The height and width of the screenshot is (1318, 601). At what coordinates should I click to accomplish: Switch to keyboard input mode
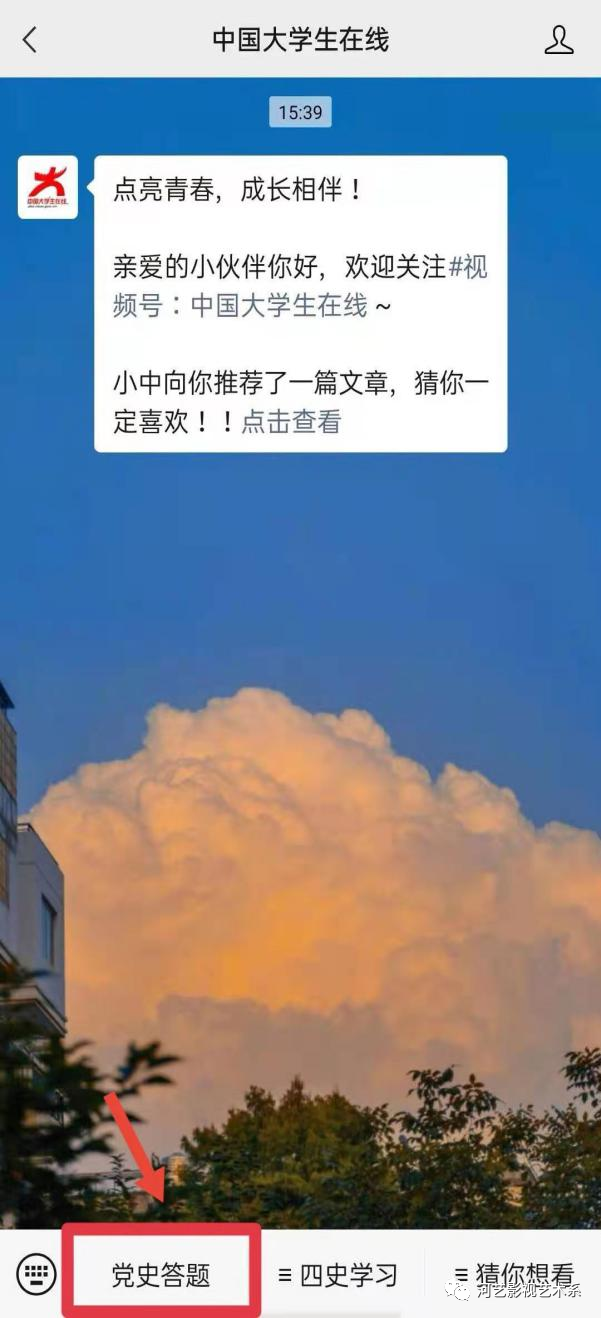36,1274
